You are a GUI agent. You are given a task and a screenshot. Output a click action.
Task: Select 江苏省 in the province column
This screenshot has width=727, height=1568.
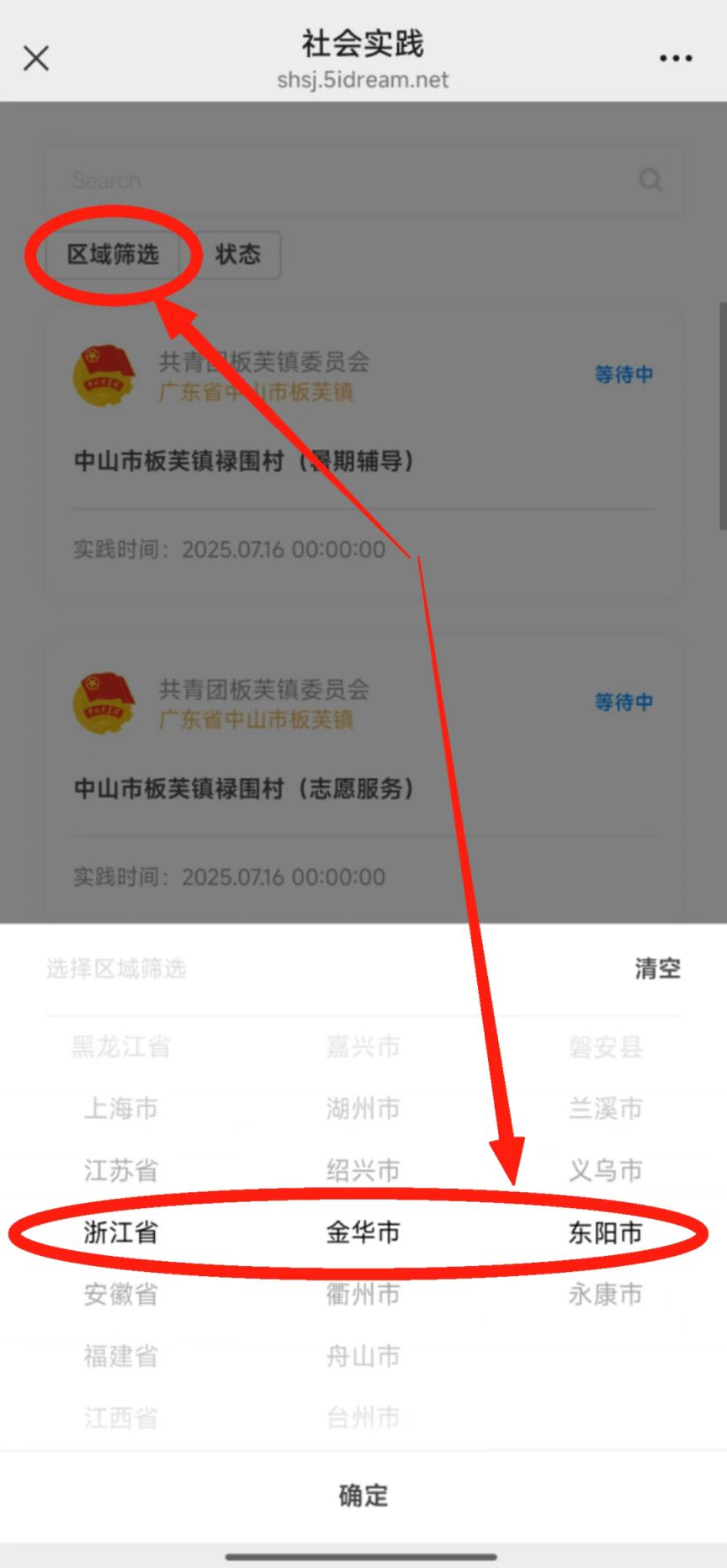[x=121, y=1170]
